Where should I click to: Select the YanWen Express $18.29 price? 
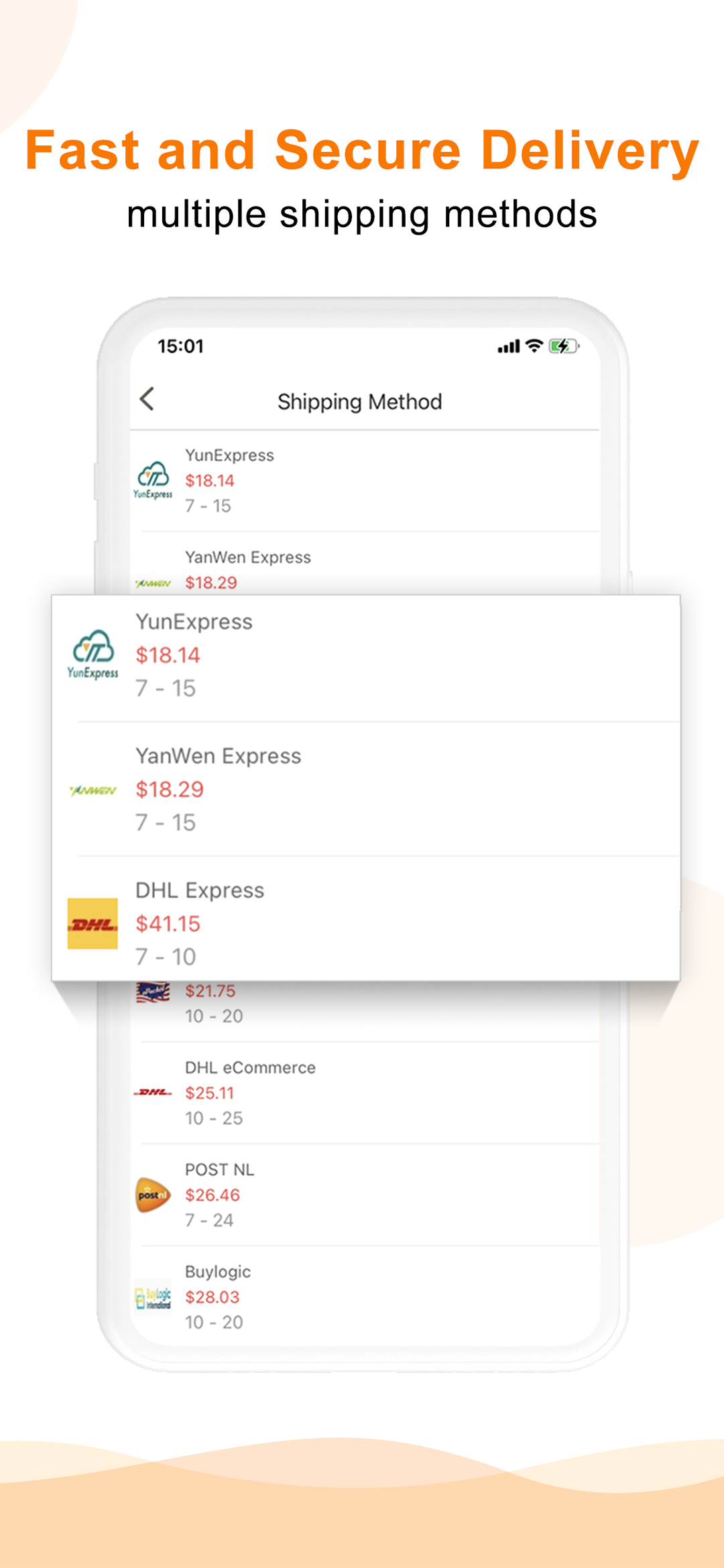[170, 790]
